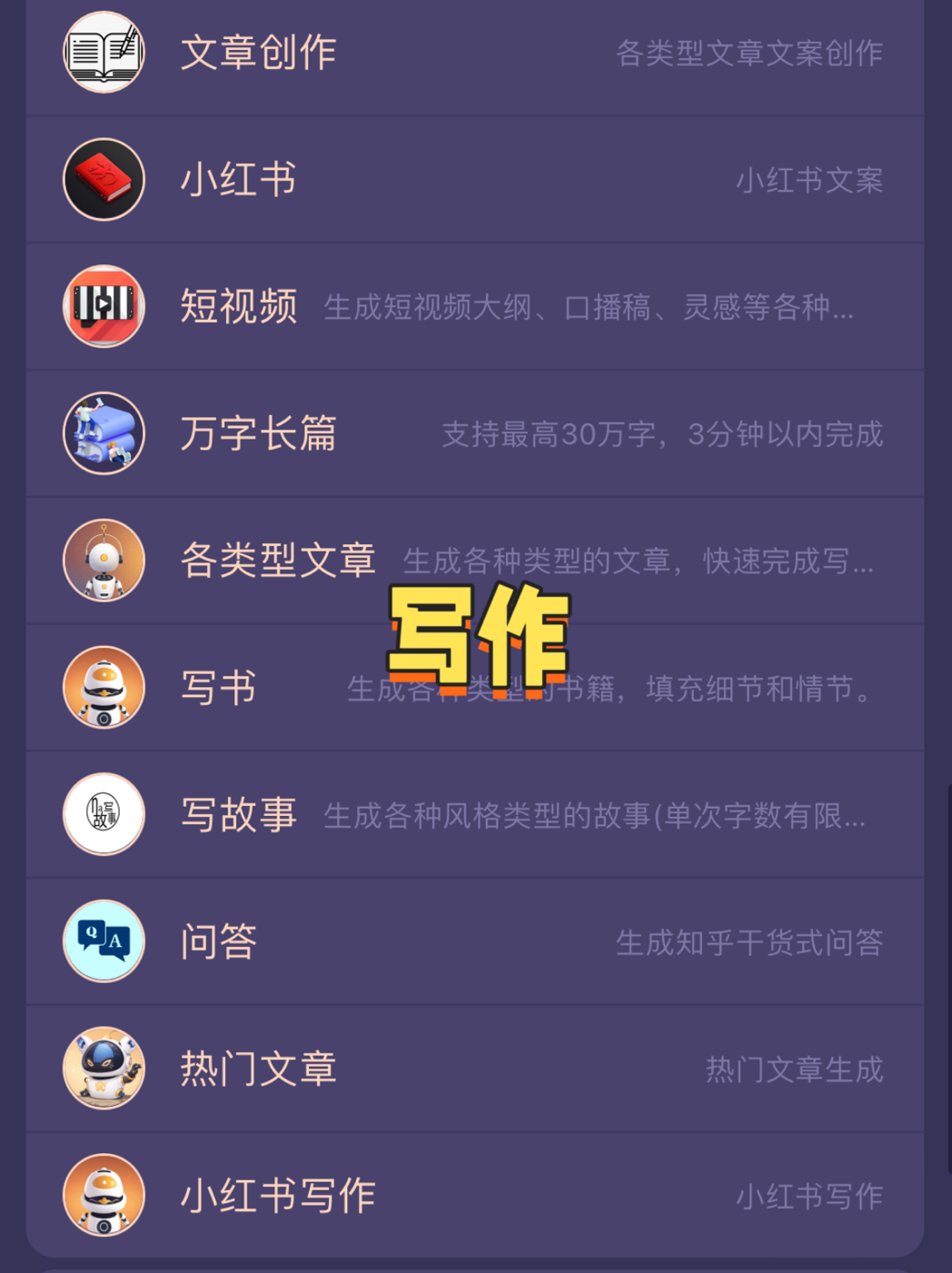Open the 各类型文章 article generator

pyautogui.click(x=474, y=561)
